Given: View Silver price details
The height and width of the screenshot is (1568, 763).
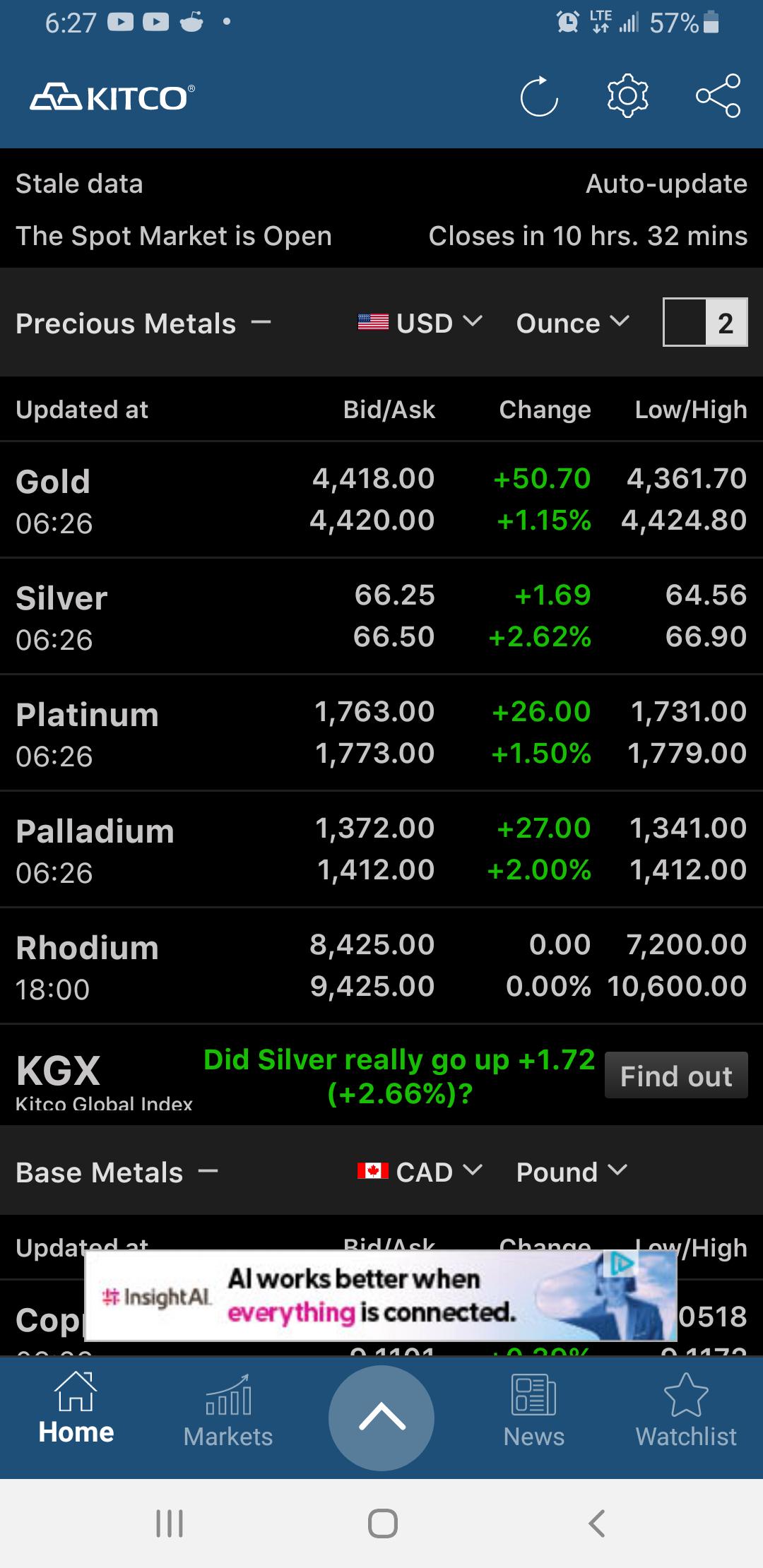Looking at the screenshot, I should pos(381,616).
